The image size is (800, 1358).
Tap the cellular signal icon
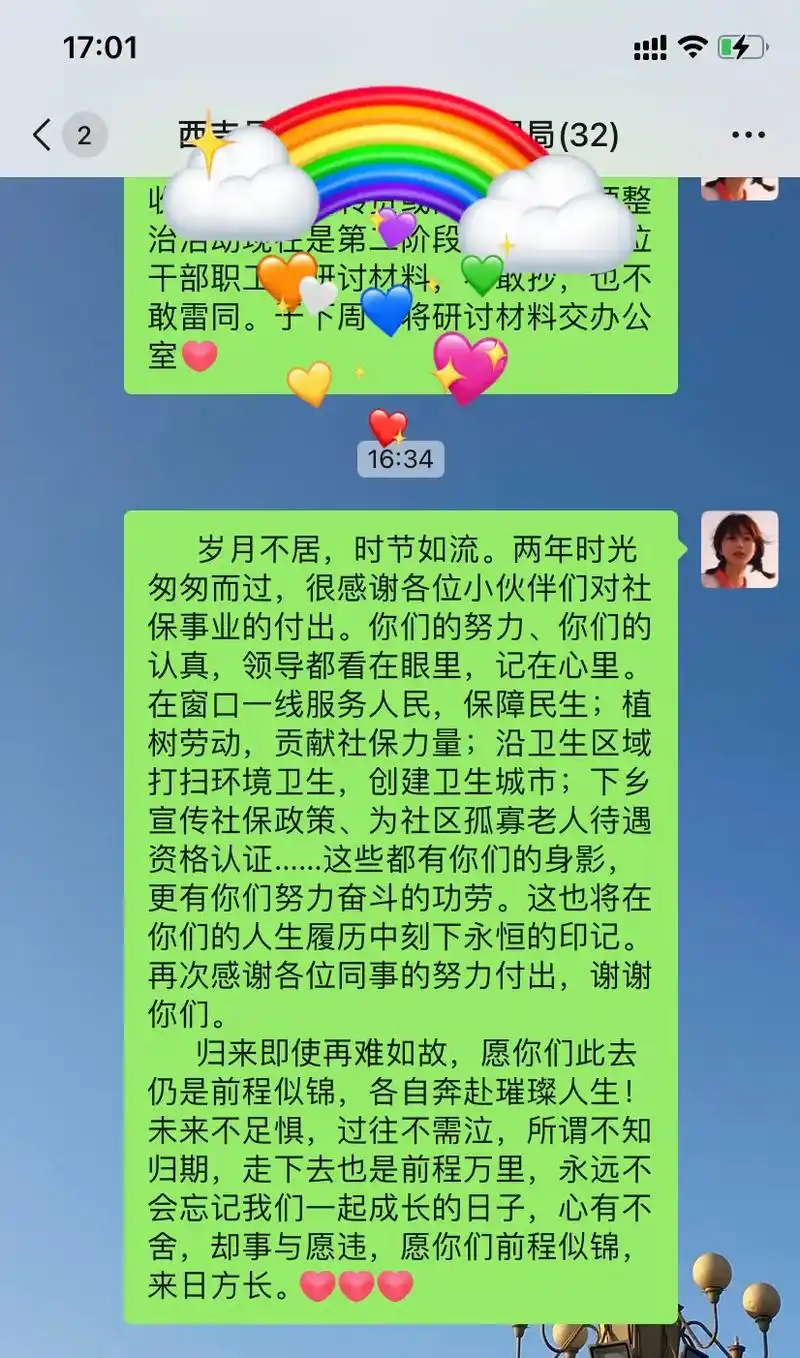650,46
